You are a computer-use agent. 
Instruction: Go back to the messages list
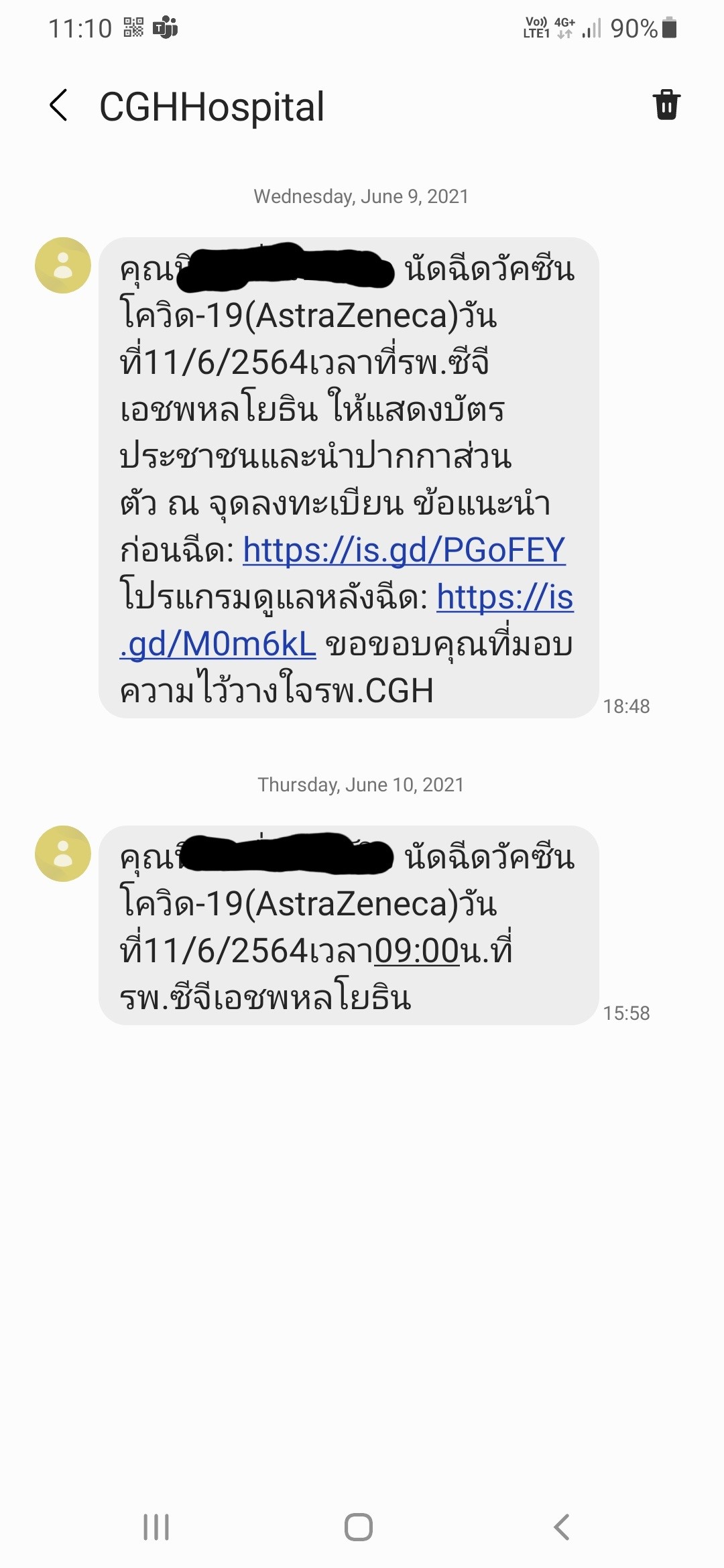[x=59, y=106]
